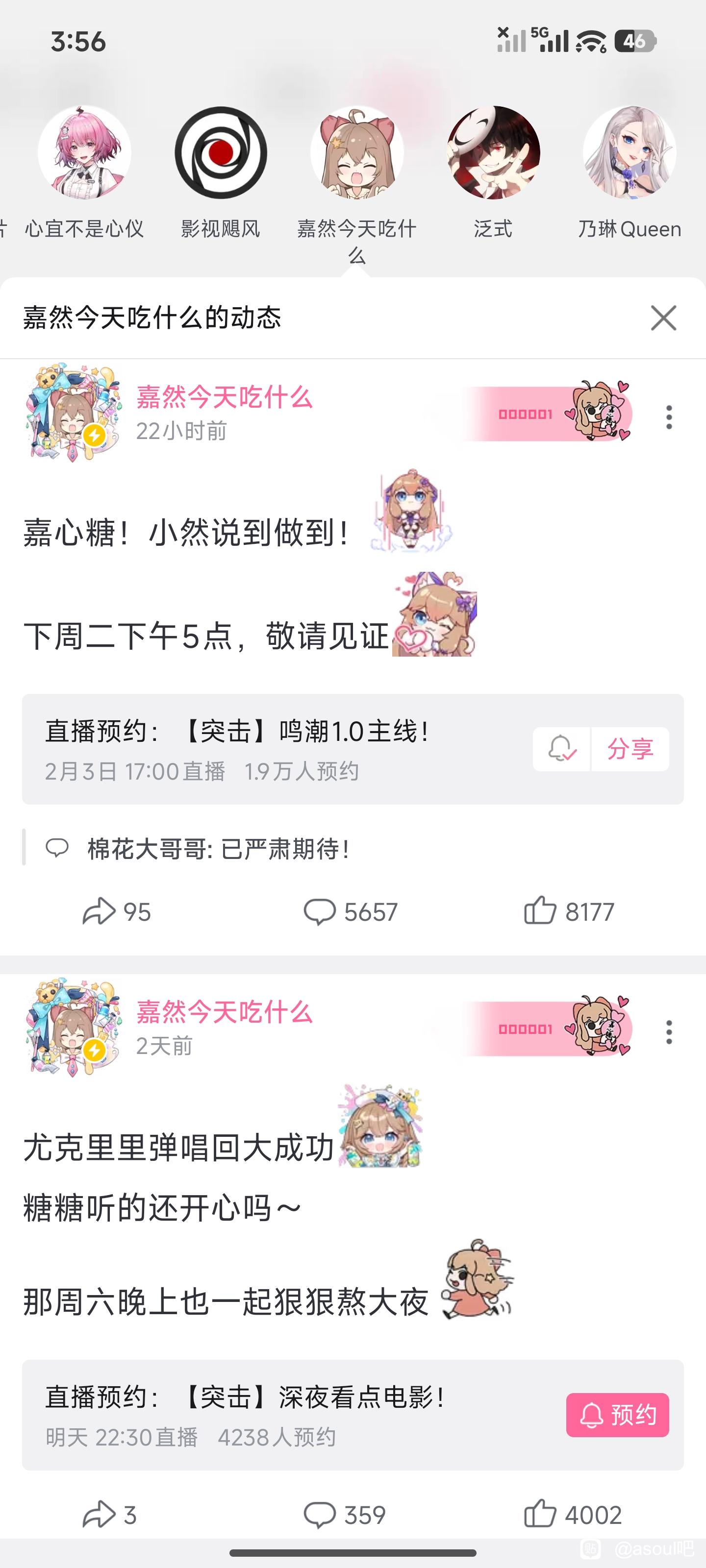Tap the fan badge on the 2天前 post
The height and width of the screenshot is (1568, 706).
(547, 1028)
